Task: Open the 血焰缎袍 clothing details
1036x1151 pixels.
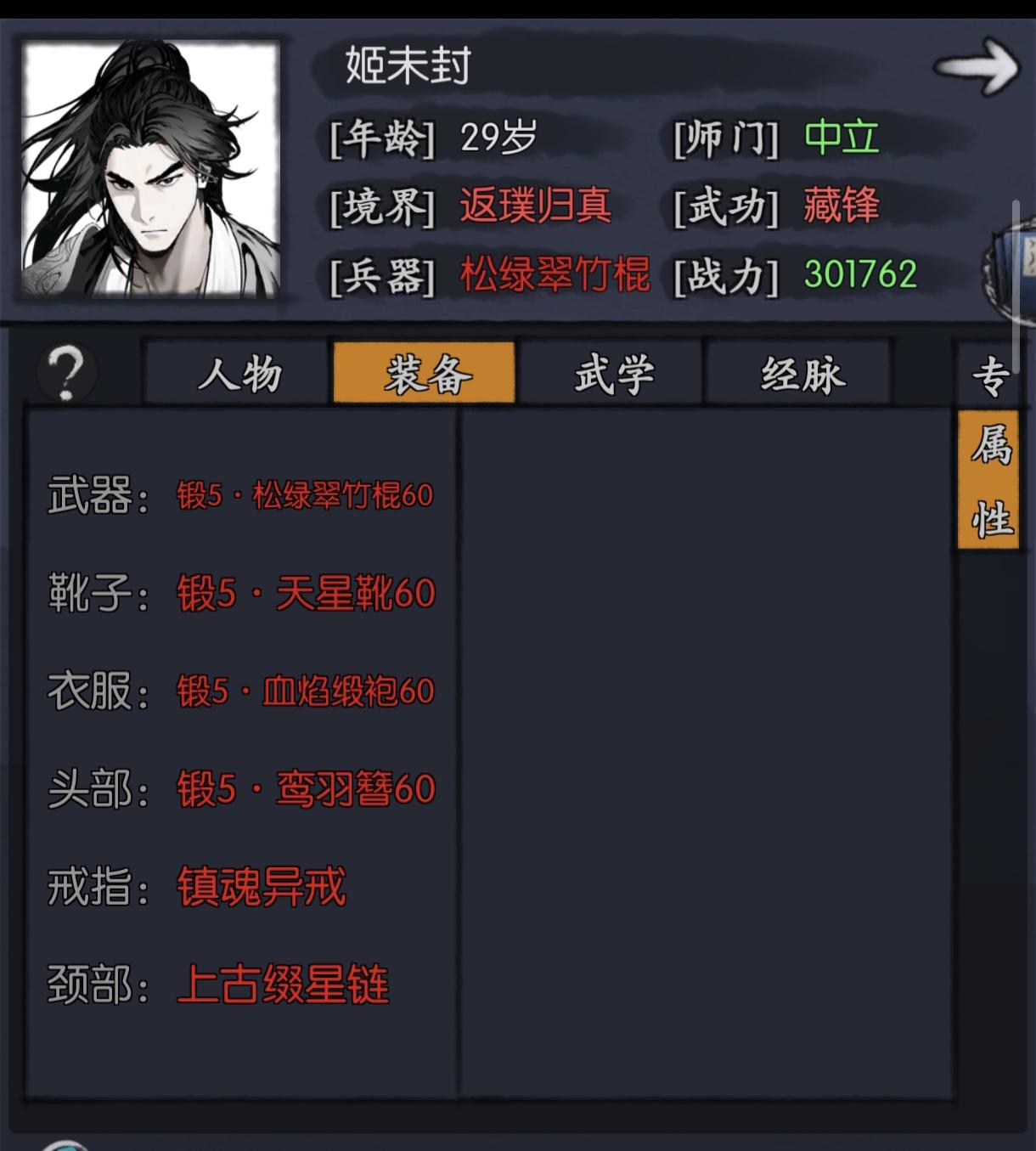Action: click(x=304, y=691)
